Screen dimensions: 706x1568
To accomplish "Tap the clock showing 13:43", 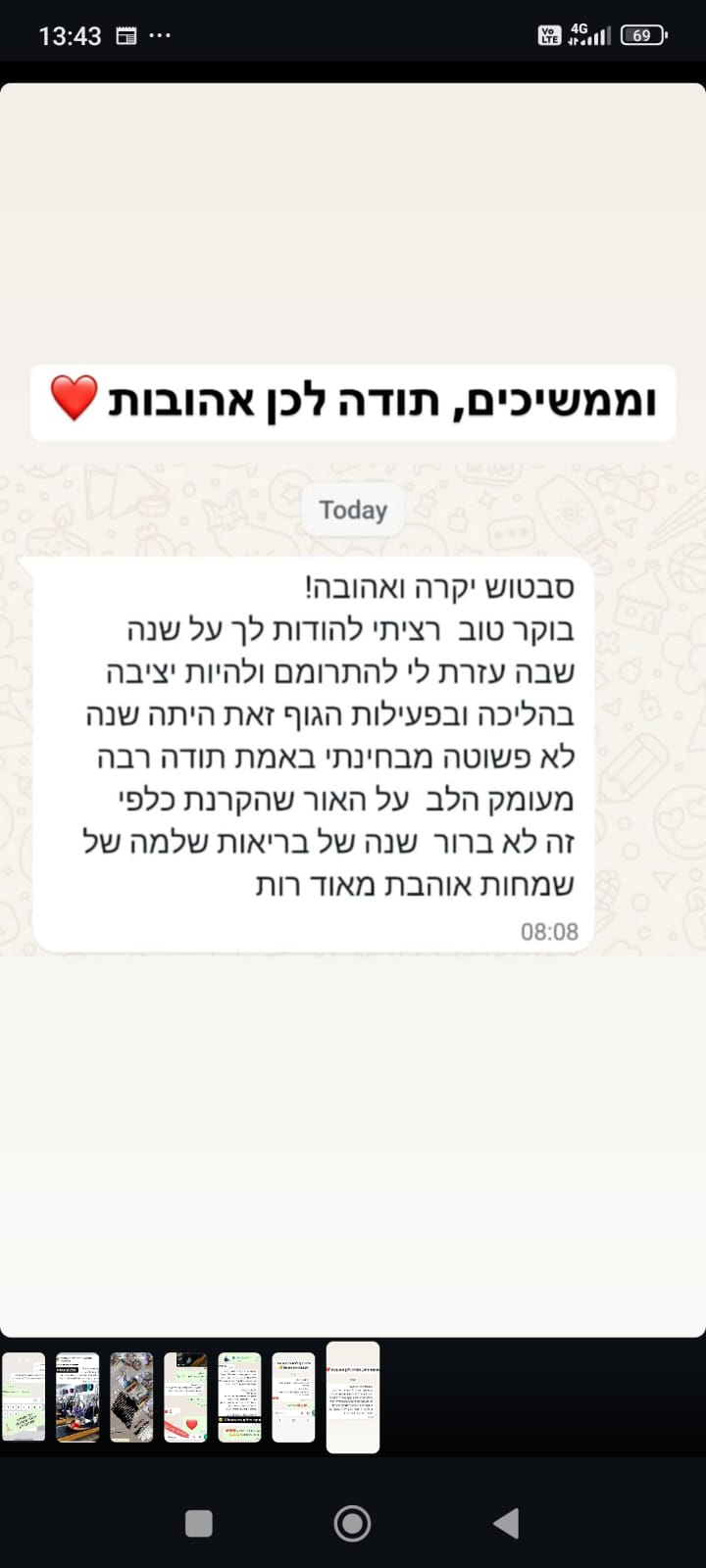I will coord(70,32).
